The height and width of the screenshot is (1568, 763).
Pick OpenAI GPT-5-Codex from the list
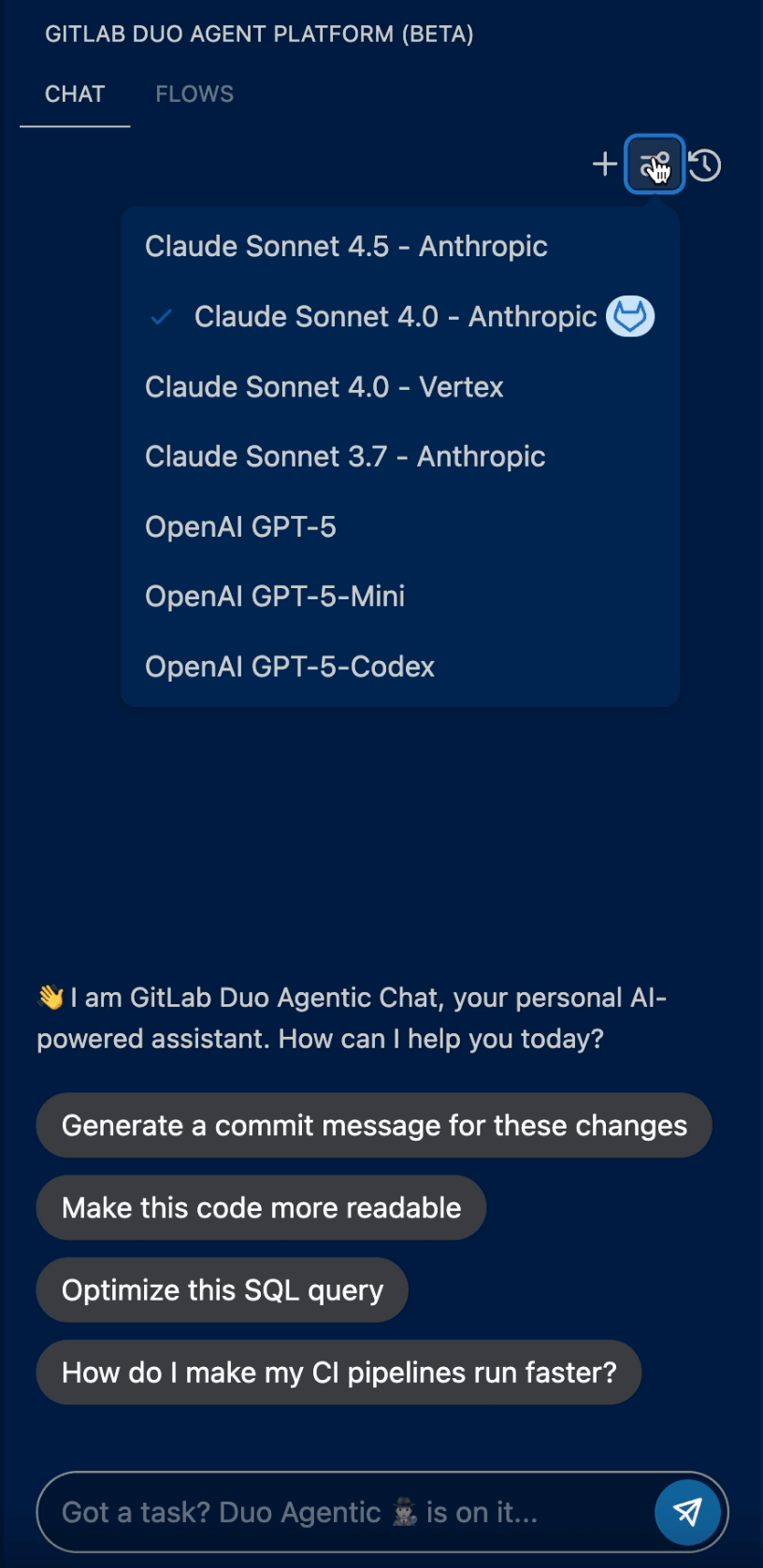tap(290, 667)
